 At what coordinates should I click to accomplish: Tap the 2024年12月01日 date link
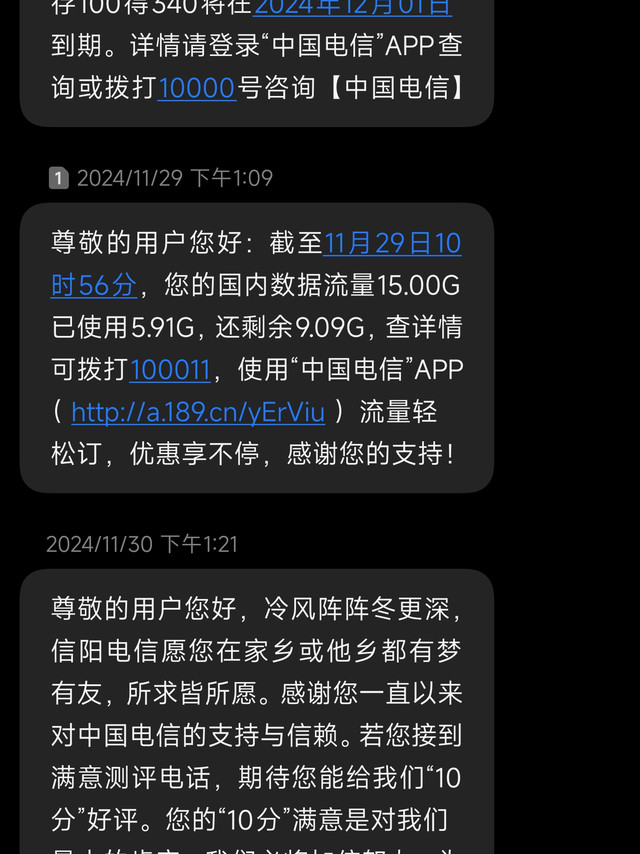coord(352,8)
